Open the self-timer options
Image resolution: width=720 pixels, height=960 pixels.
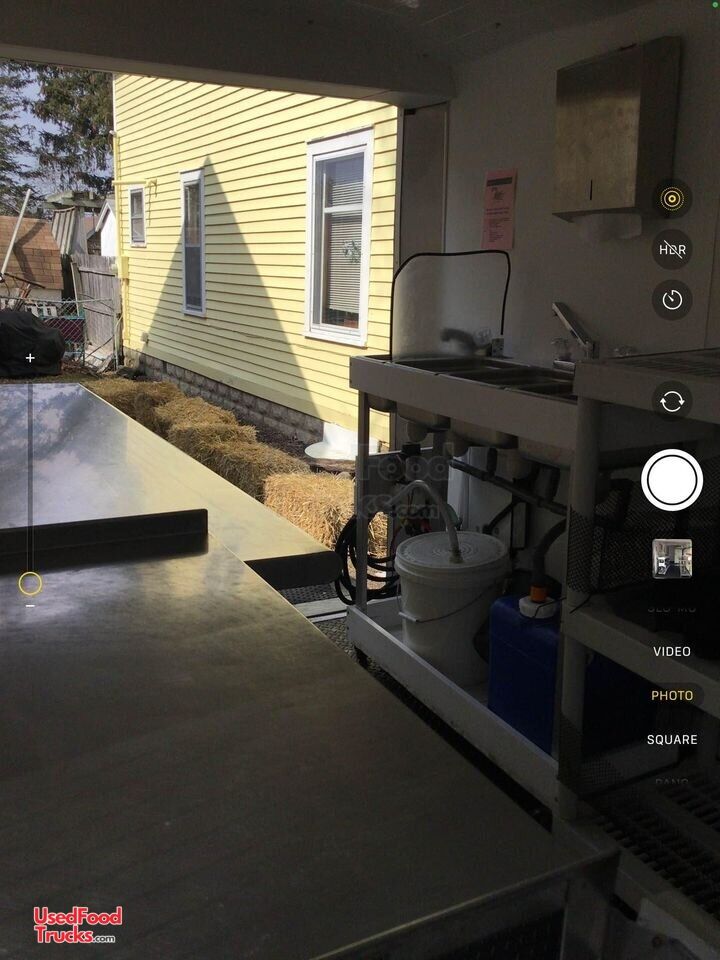tap(672, 300)
